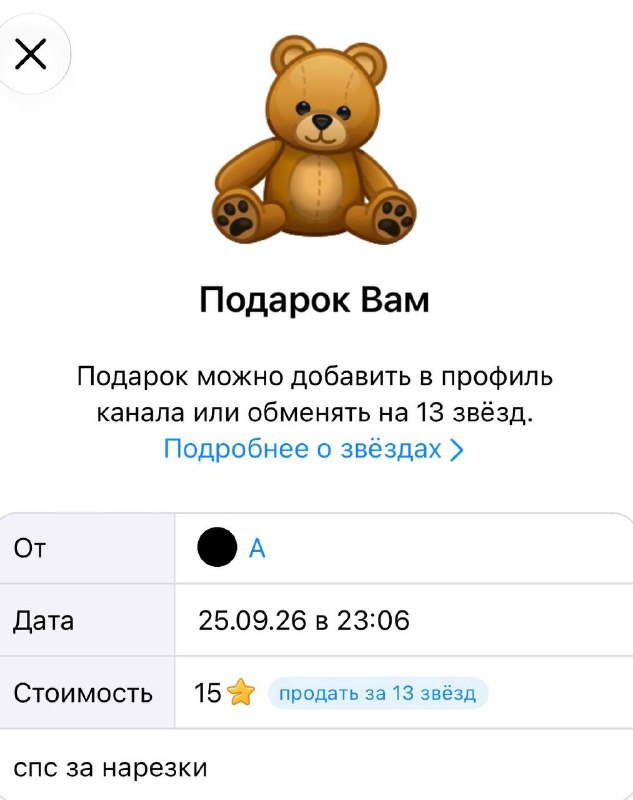The height and width of the screenshot is (800, 633).
Task: Close the gift details sheet
Action: point(31,54)
